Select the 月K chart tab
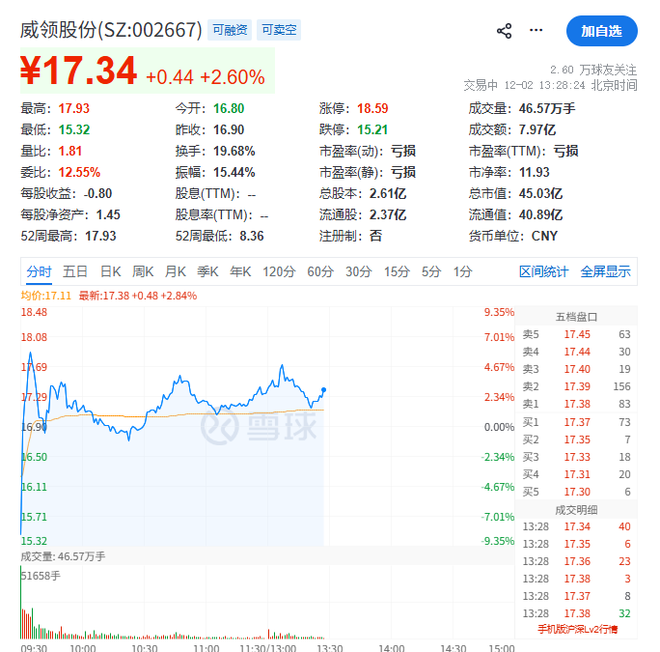 [x=176, y=271]
